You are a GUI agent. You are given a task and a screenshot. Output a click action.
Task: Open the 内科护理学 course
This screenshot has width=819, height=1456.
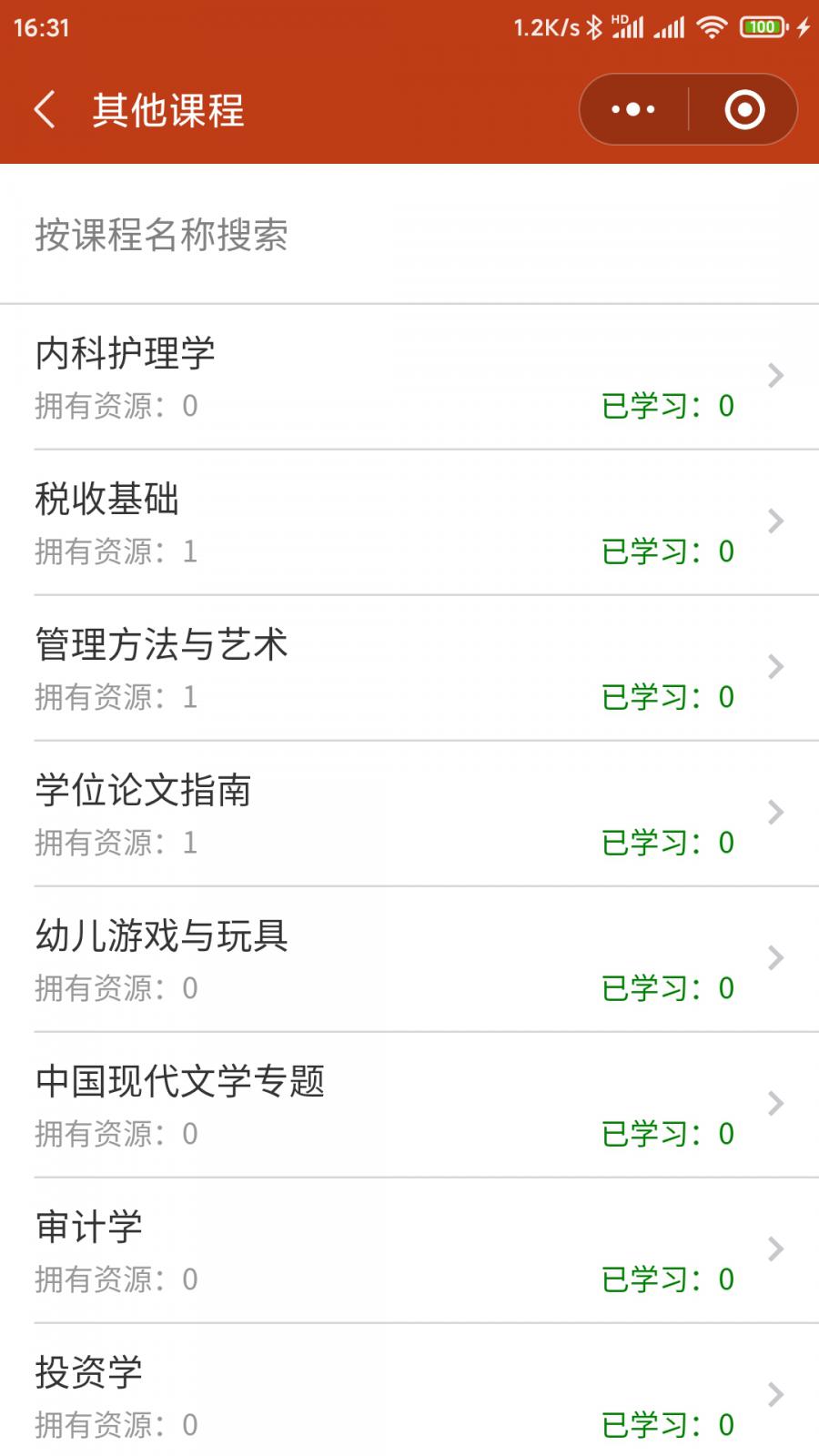[x=409, y=377]
